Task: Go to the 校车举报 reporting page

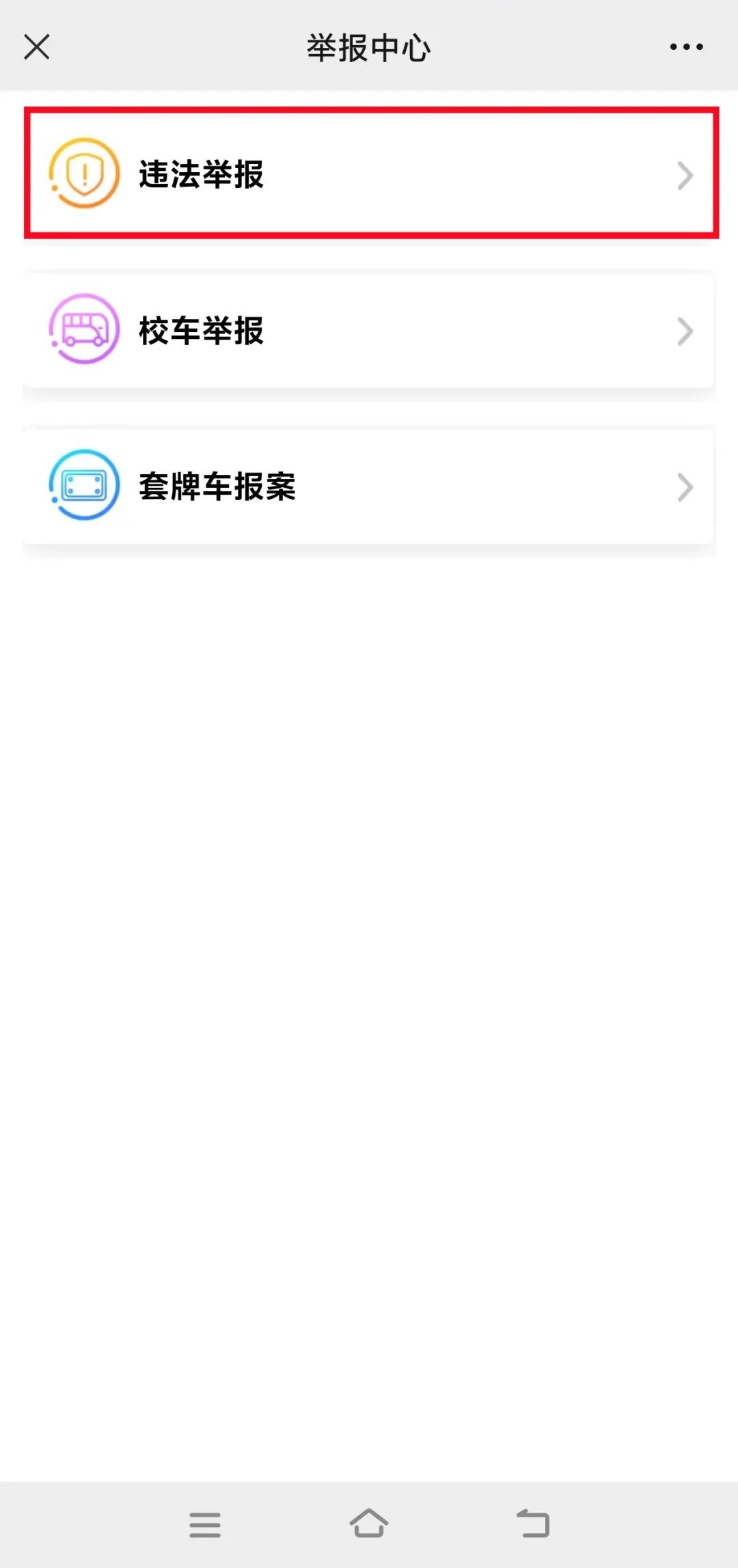Action: 369,331
